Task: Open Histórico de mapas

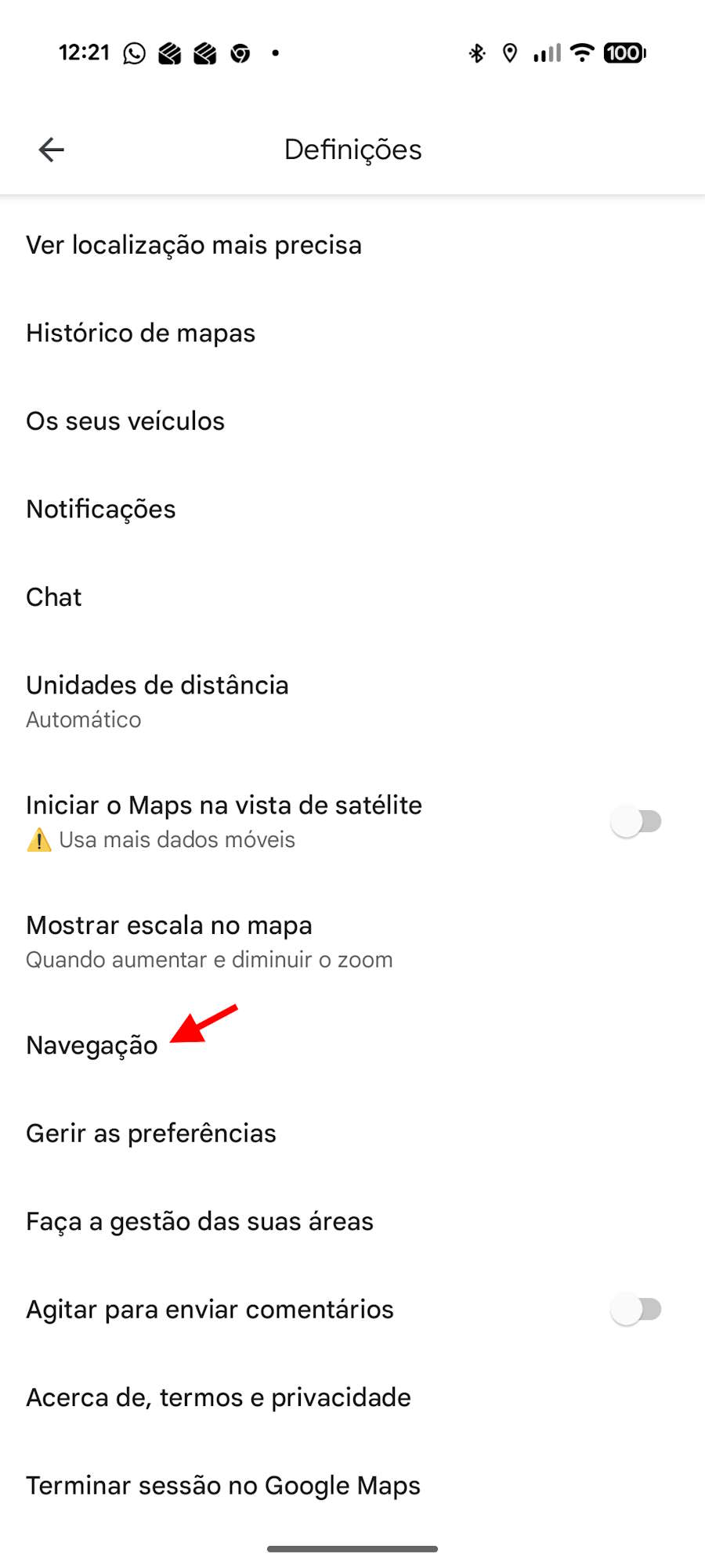Action: pyautogui.click(x=141, y=333)
